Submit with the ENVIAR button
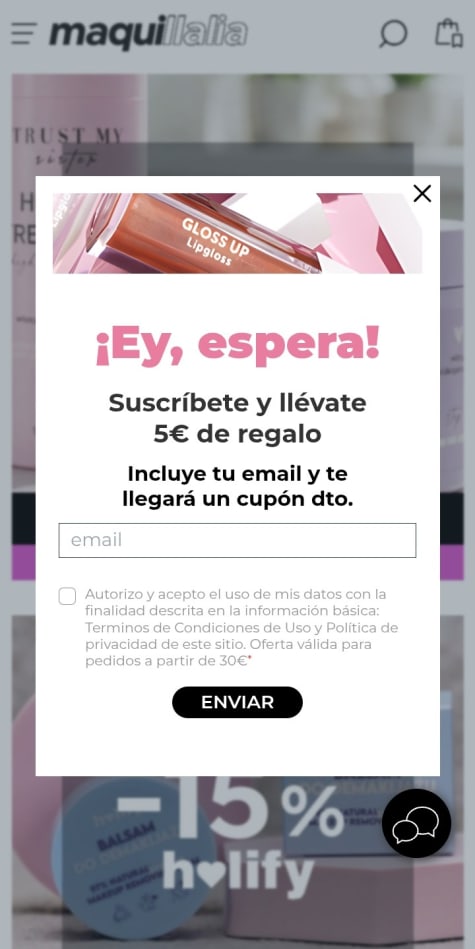475x949 pixels. 237,702
